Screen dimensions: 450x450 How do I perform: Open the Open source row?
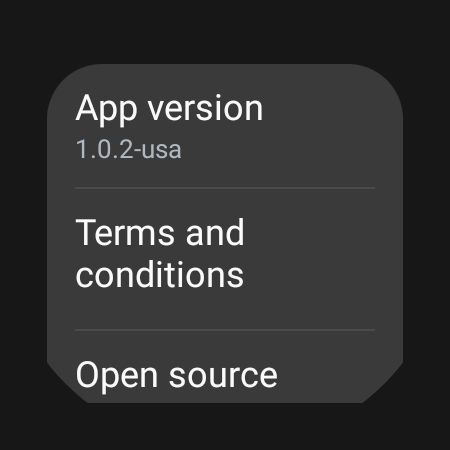point(225,367)
